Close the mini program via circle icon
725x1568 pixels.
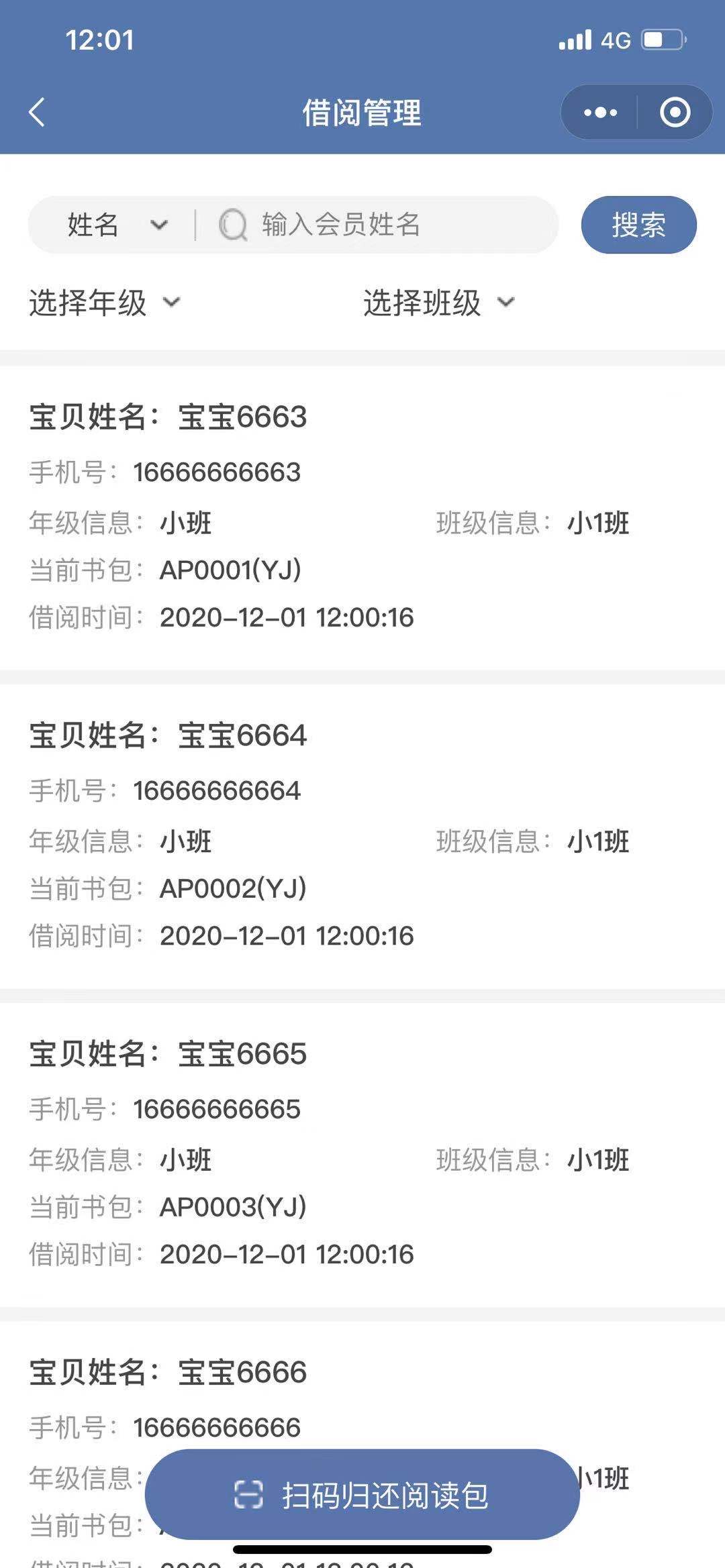(x=675, y=112)
